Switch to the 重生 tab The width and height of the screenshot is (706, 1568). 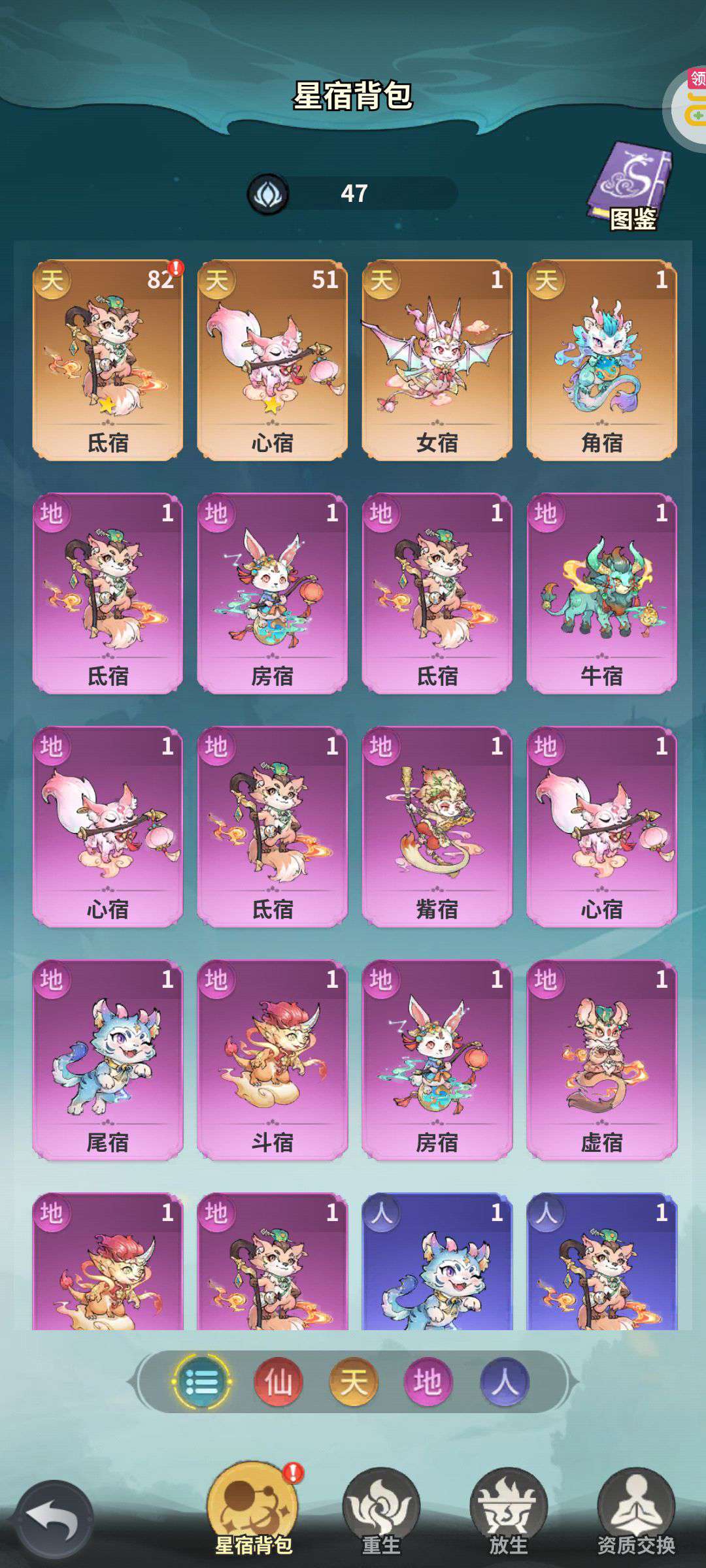click(381, 1512)
